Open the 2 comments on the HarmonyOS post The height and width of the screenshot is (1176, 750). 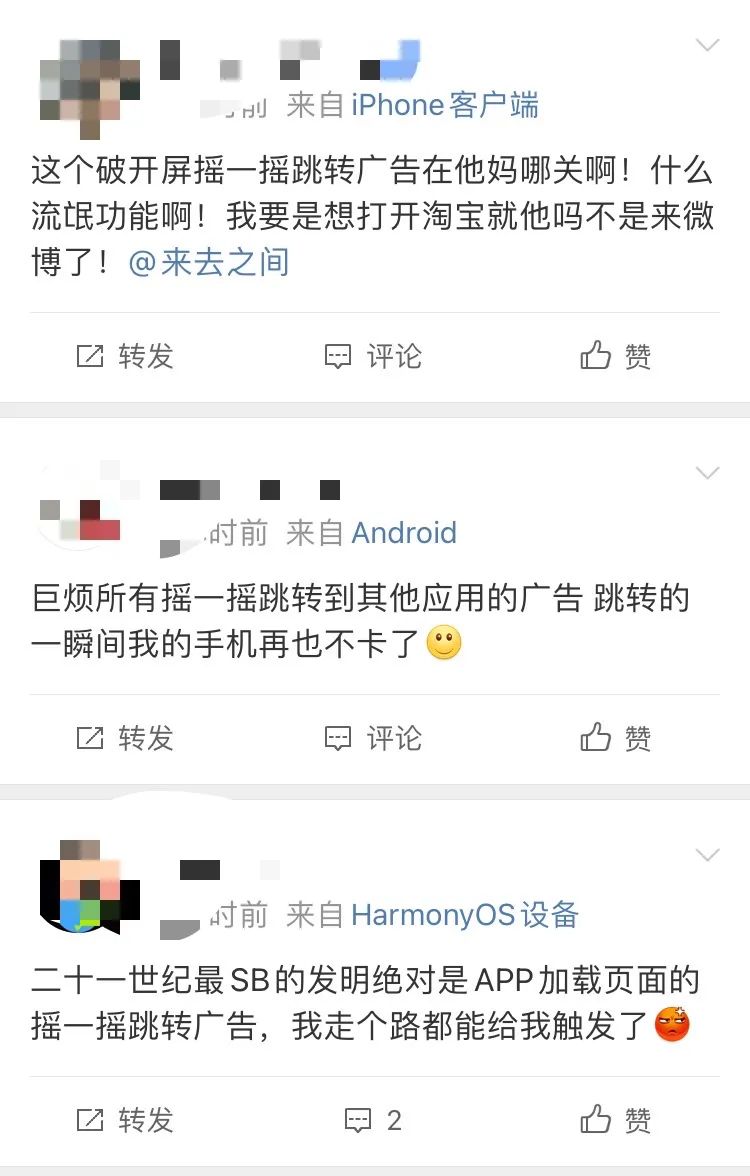374,1120
